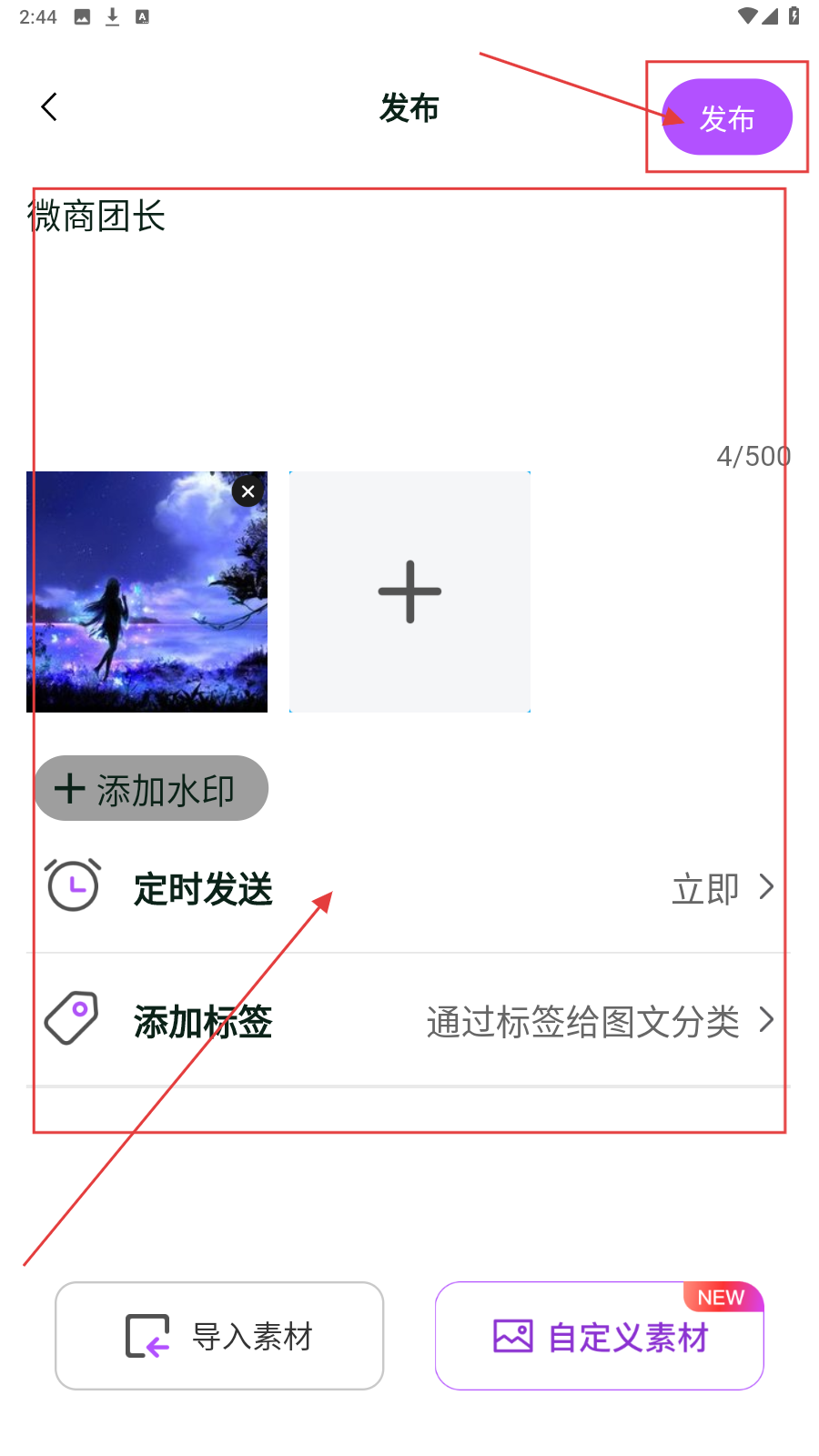The width and height of the screenshot is (819, 1456).
Task: Open the attached night-sky image
Action: [136, 601]
